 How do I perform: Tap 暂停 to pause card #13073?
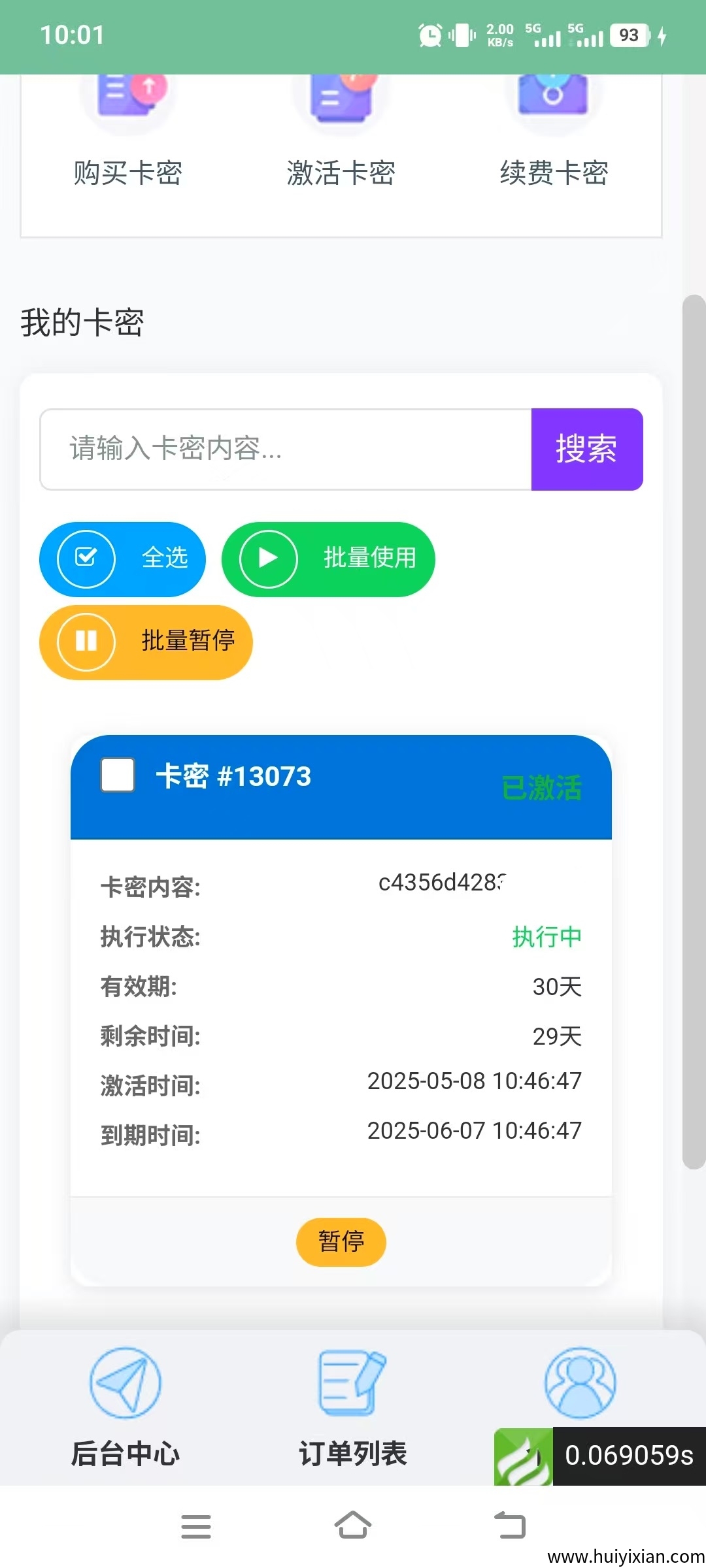click(x=341, y=1241)
